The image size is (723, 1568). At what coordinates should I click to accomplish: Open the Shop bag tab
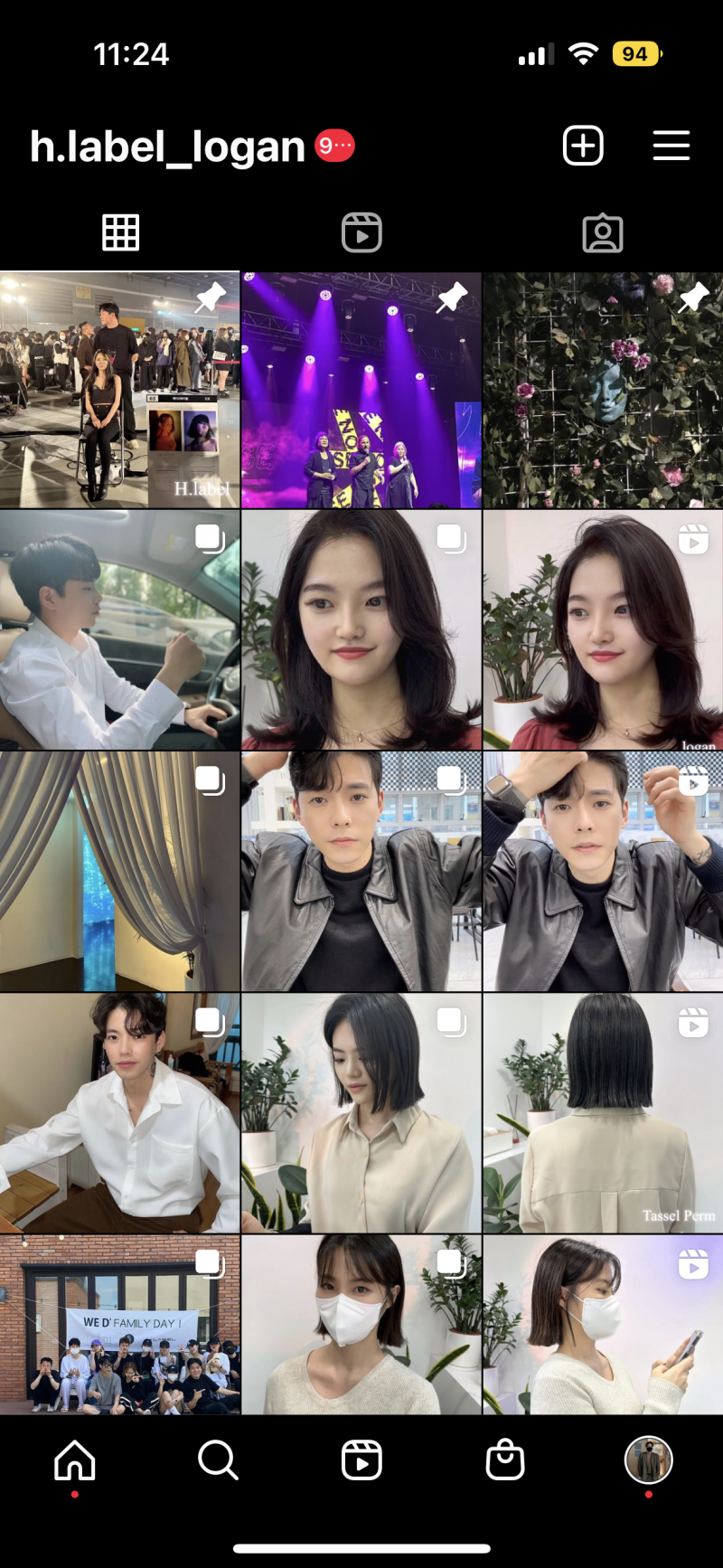[505, 1460]
